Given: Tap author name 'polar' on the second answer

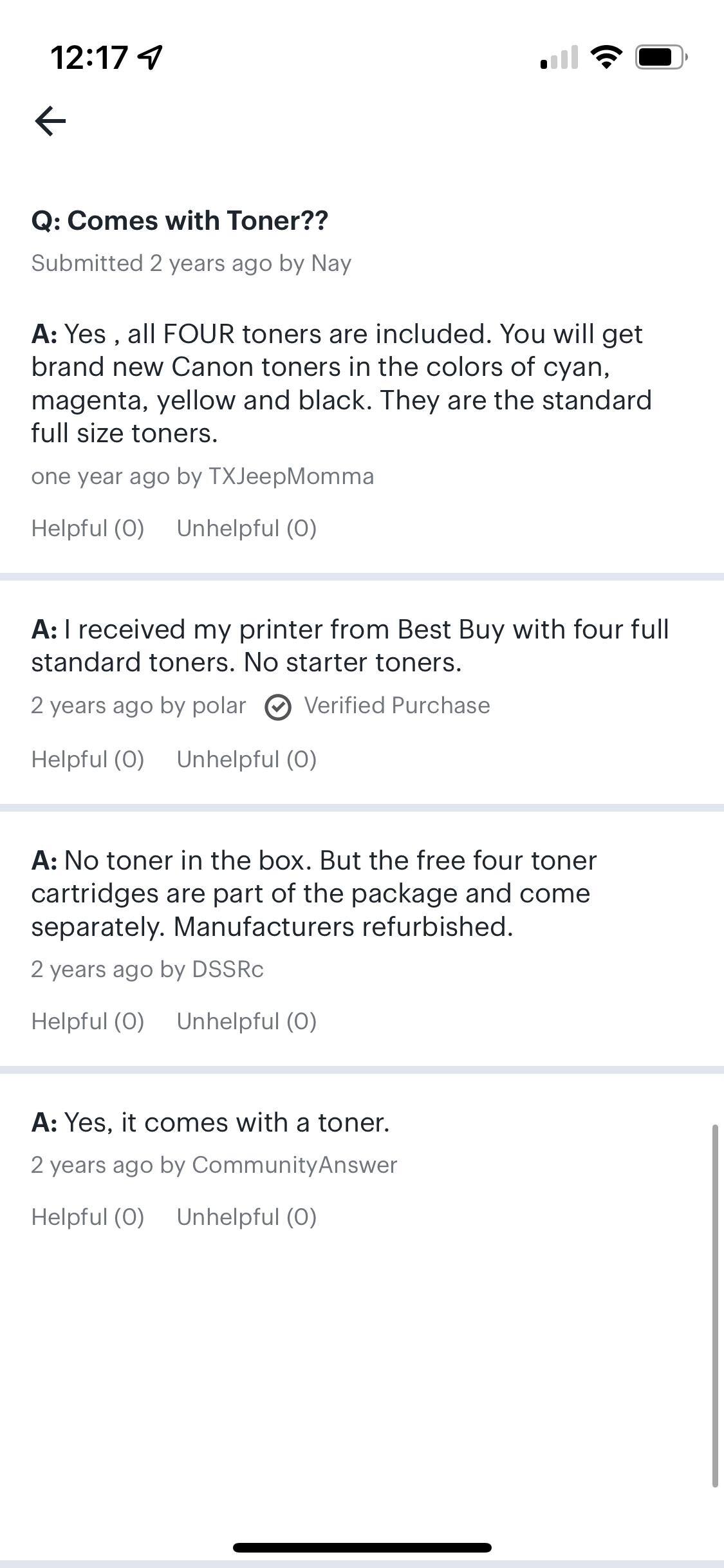Looking at the screenshot, I should pyautogui.click(x=218, y=705).
